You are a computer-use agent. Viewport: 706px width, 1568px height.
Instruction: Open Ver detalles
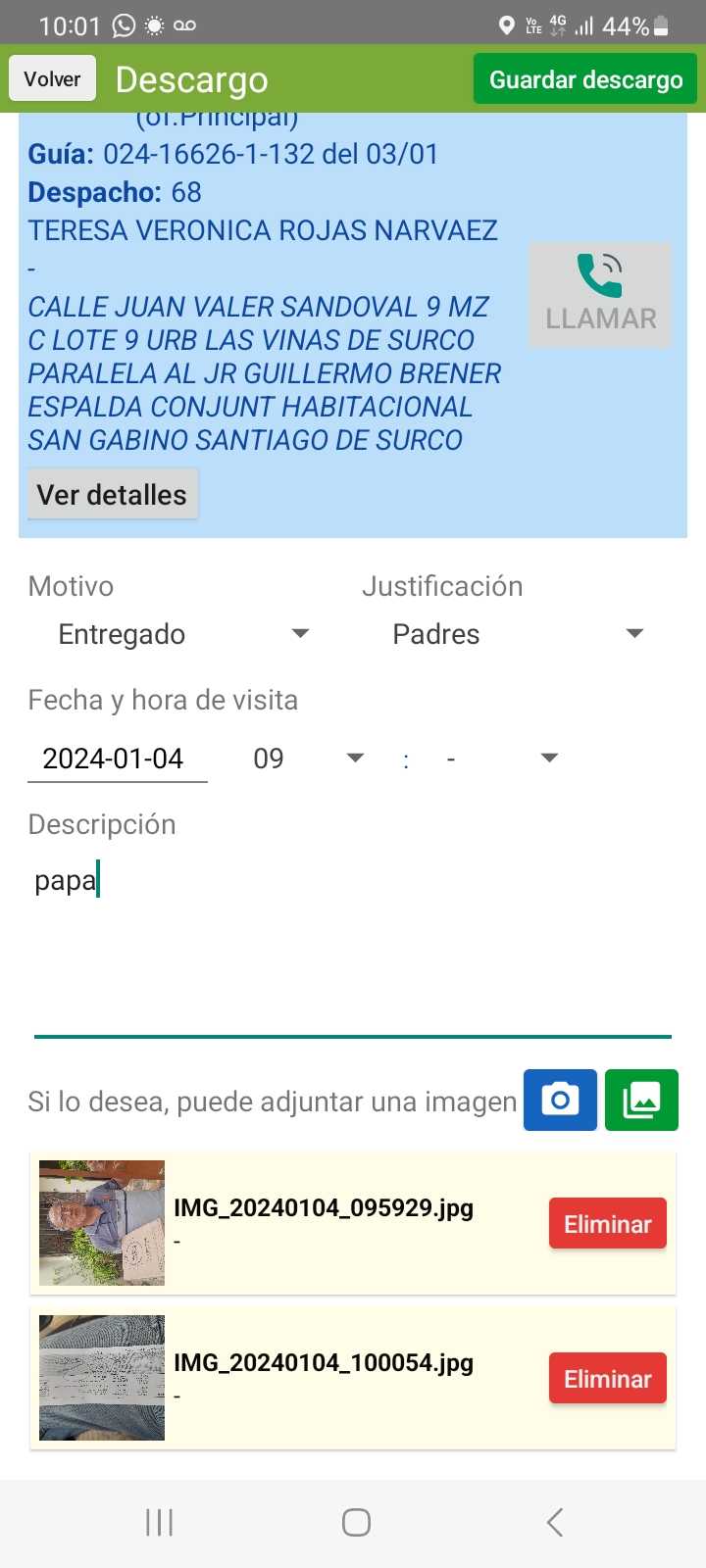click(112, 495)
